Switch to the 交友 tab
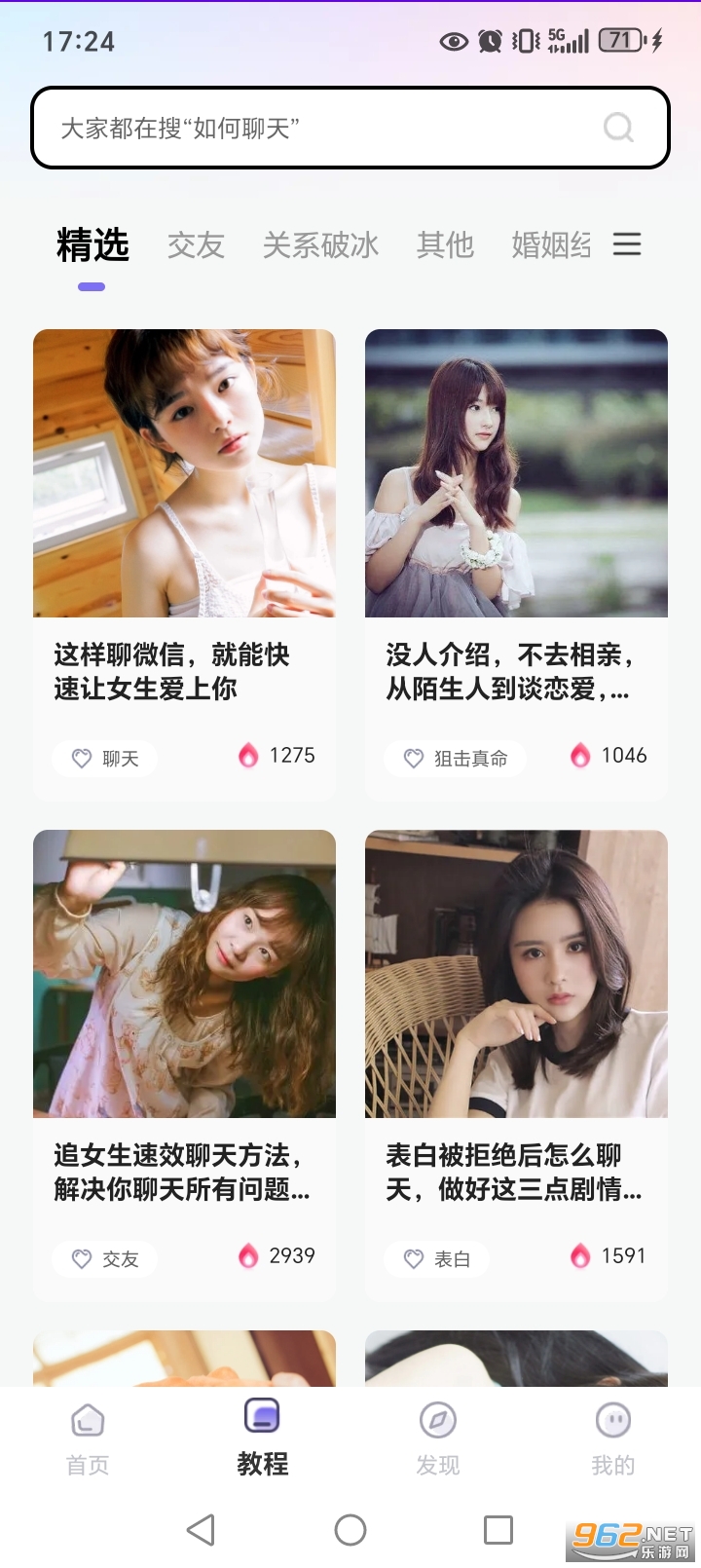 pyautogui.click(x=196, y=245)
